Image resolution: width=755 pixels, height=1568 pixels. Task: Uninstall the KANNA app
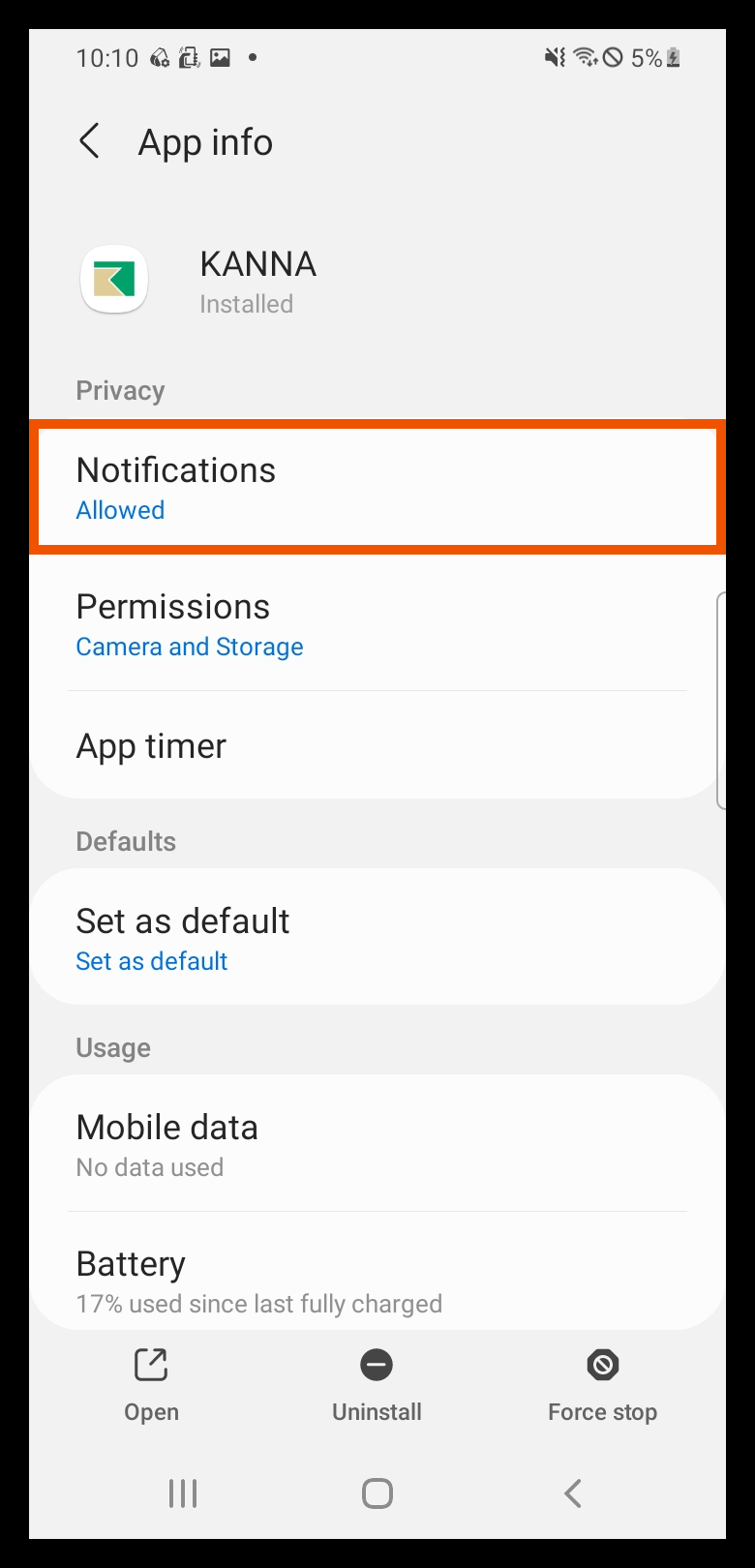pyautogui.click(x=377, y=1384)
